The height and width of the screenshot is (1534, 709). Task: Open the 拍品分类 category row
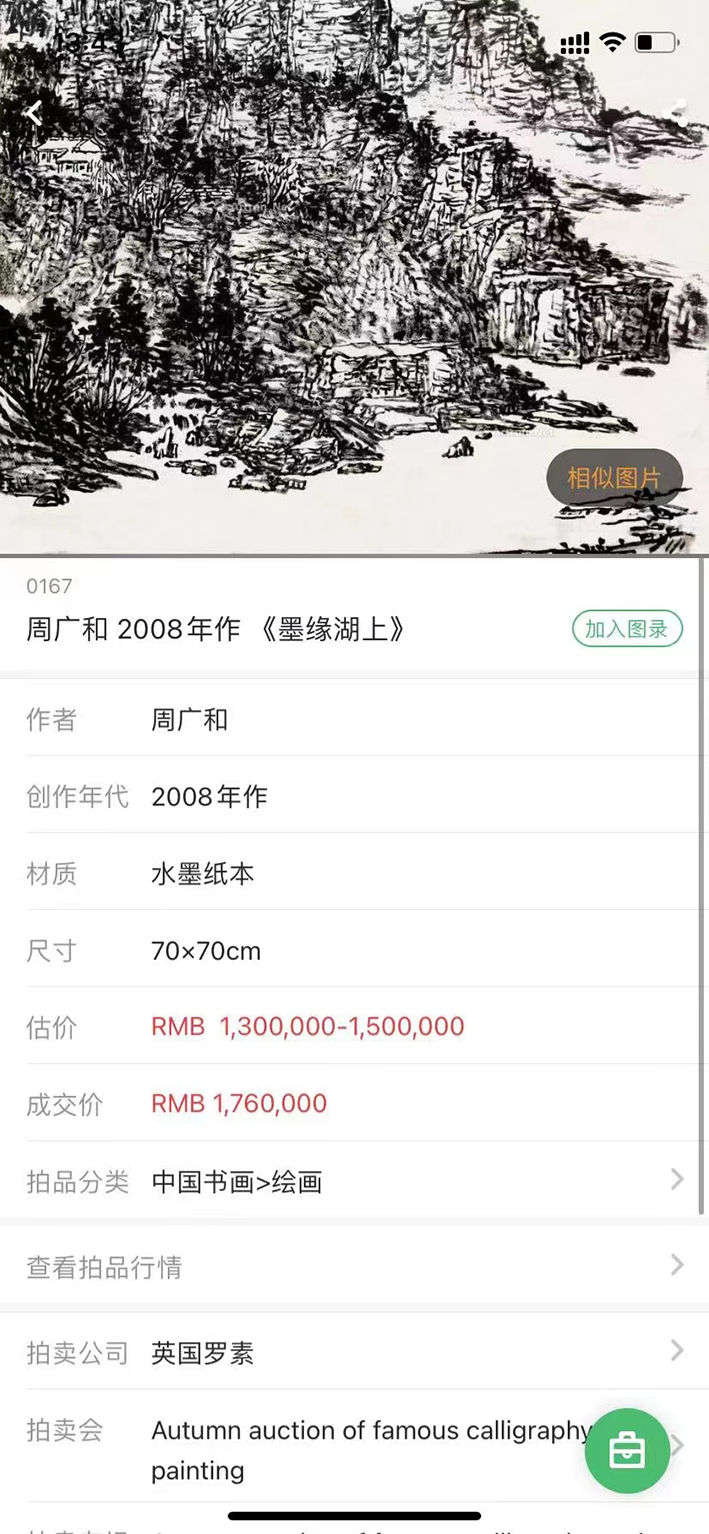[x=354, y=1181]
